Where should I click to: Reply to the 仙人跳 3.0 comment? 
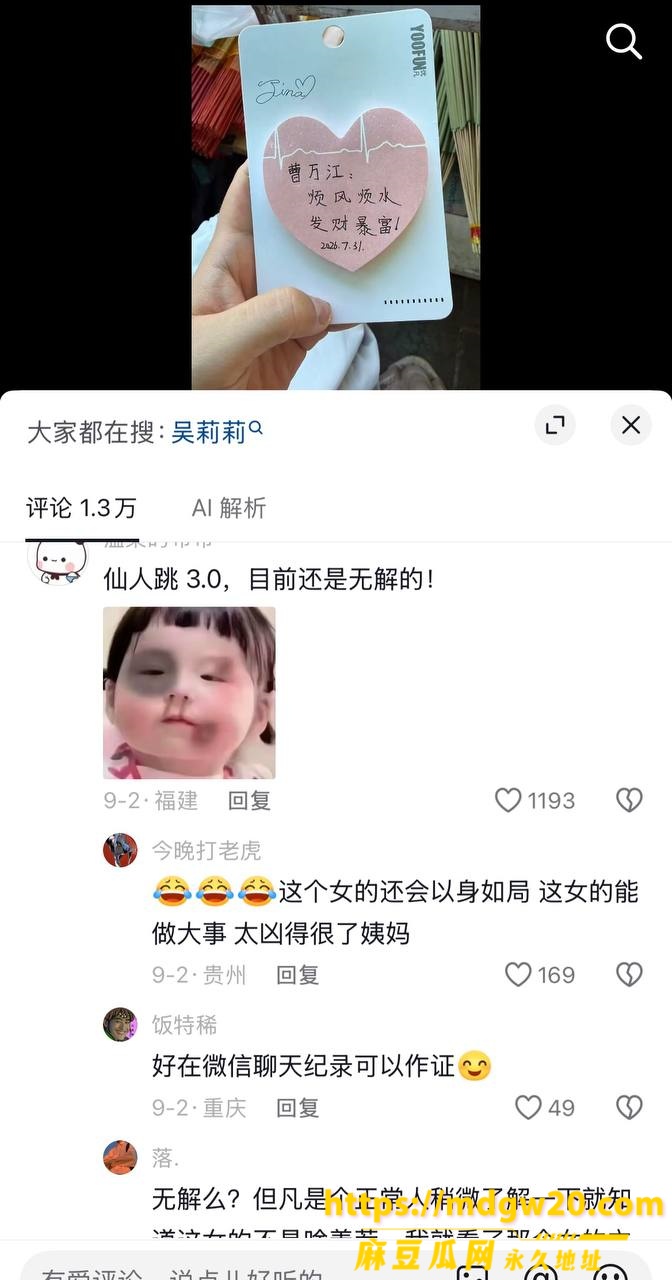(x=249, y=800)
